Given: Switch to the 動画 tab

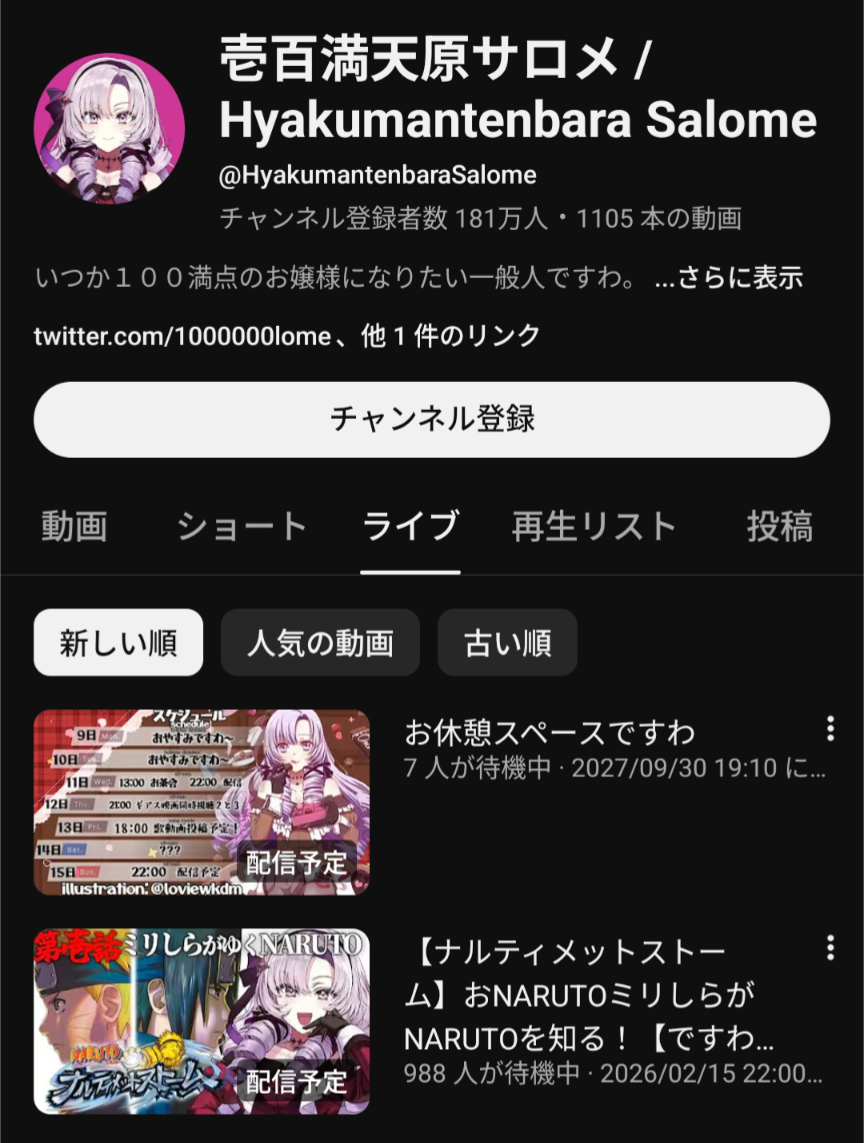Looking at the screenshot, I should click(x=74, y=526).
